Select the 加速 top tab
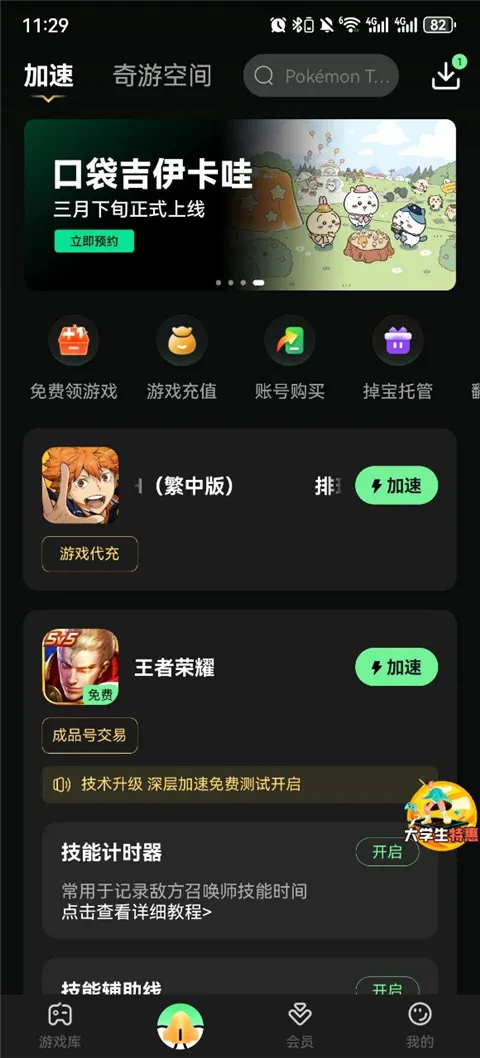Image resolution: width=480 pixels, height=1058 pixels. click(x=49, y=76)
